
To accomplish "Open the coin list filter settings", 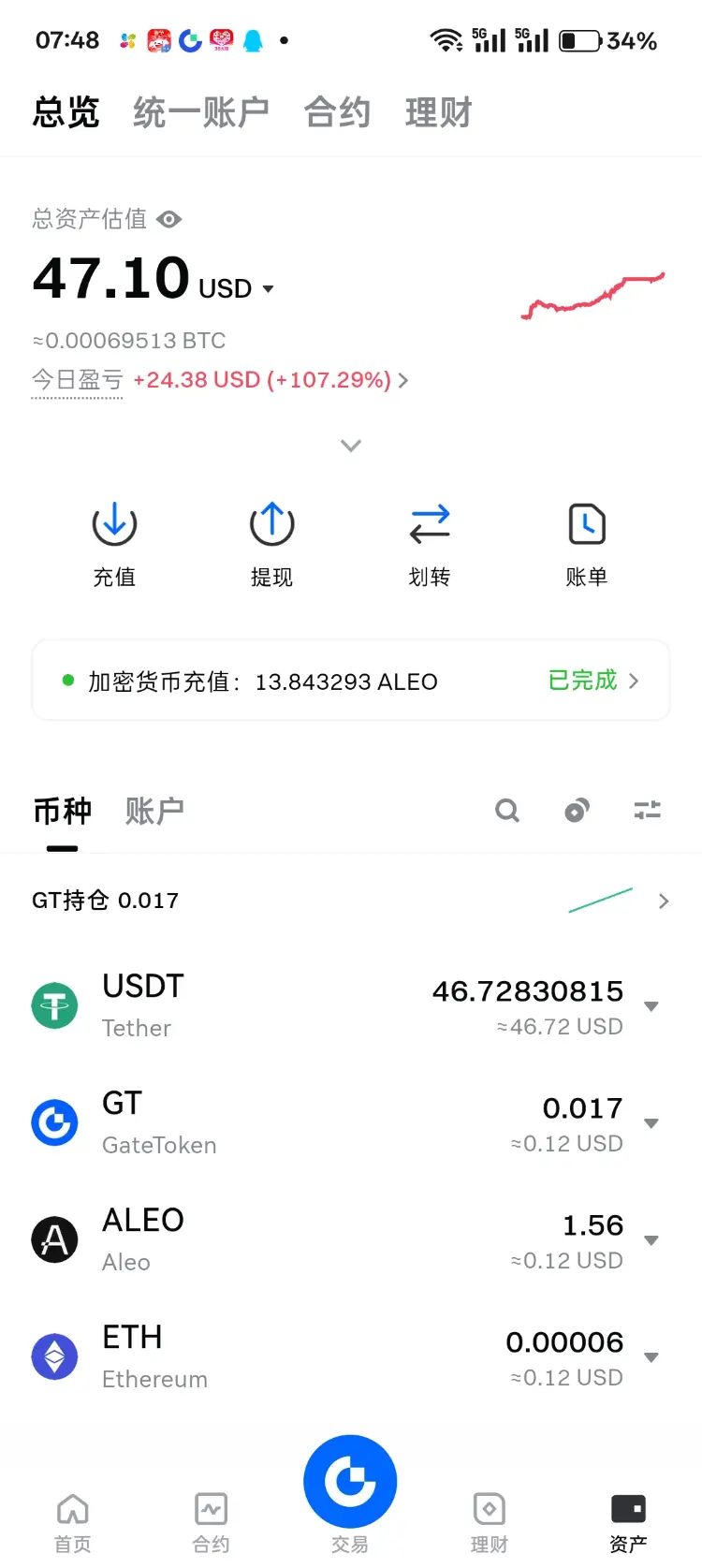I will pos(647,811).
